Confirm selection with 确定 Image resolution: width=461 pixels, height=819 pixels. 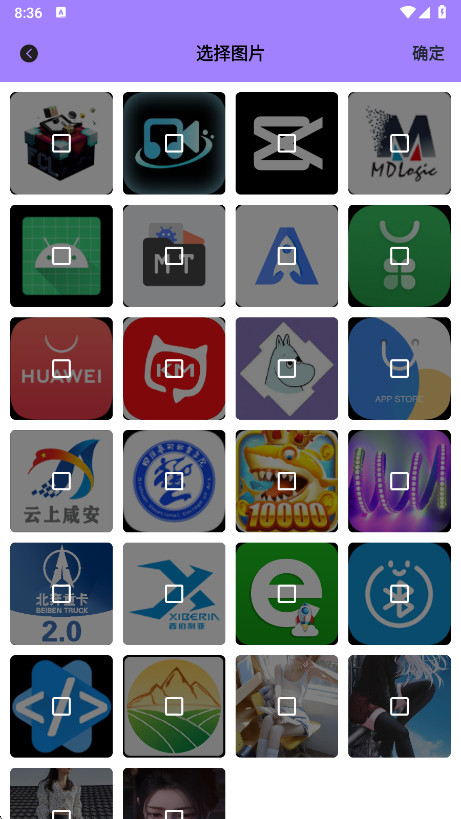pyautogui.click(x=428, y=53)
